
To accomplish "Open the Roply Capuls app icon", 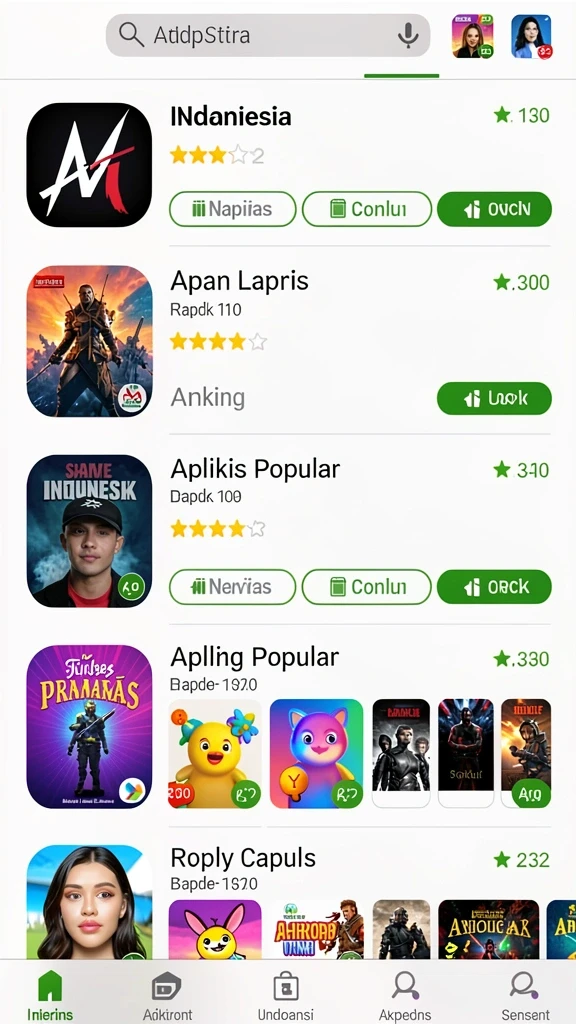I will [x=89, y=902].
